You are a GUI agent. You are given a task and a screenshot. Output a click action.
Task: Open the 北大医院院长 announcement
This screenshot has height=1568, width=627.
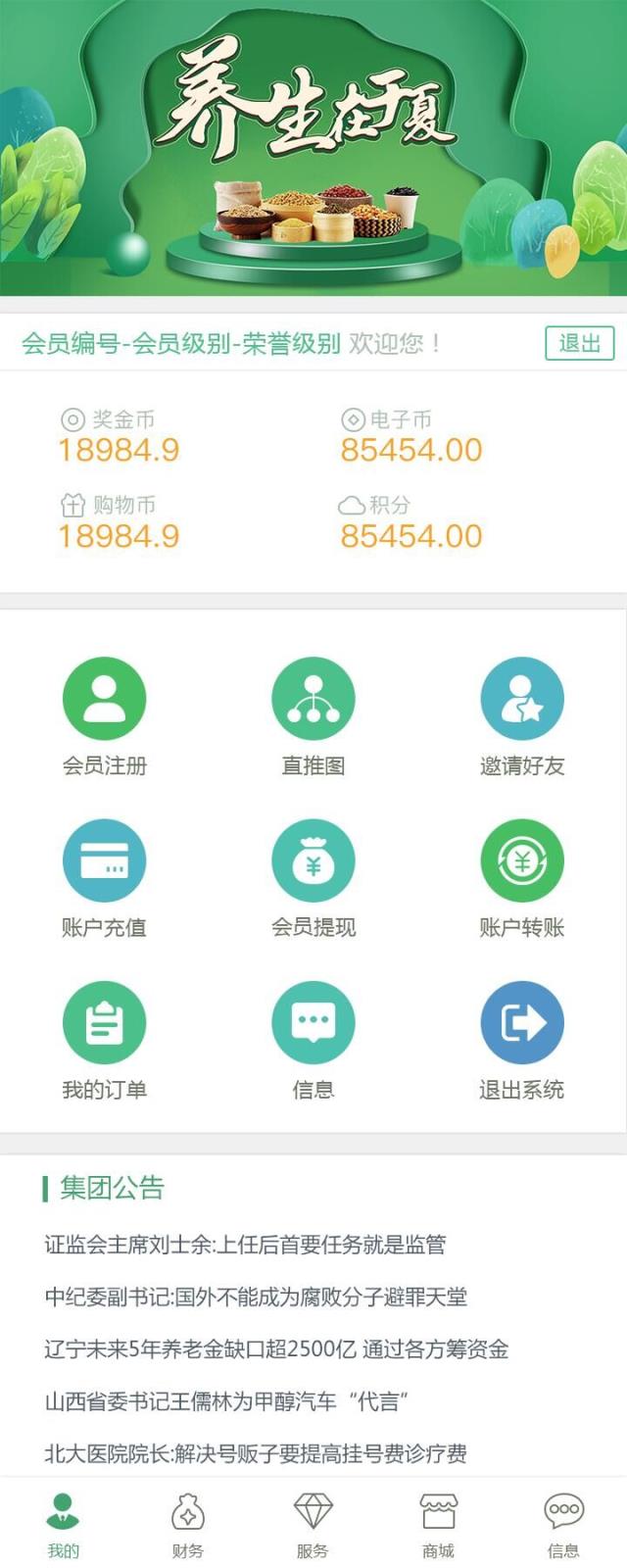(256, 1453)
